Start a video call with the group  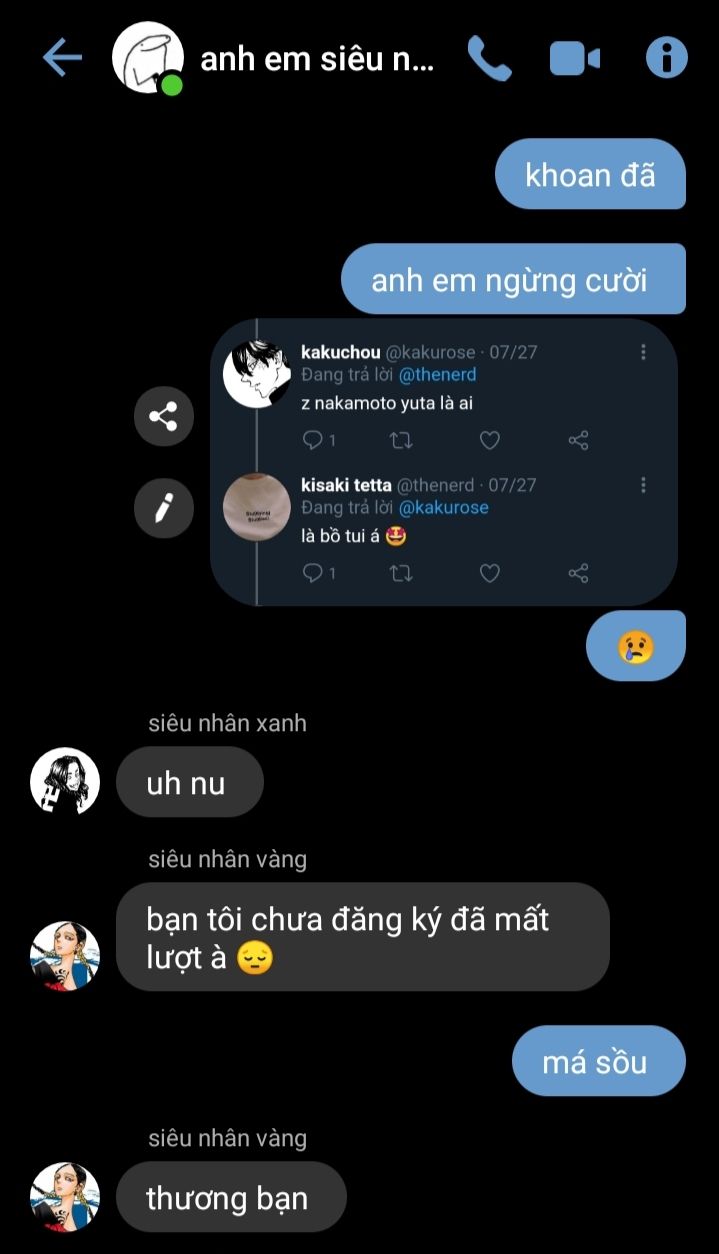click(575, 59)
